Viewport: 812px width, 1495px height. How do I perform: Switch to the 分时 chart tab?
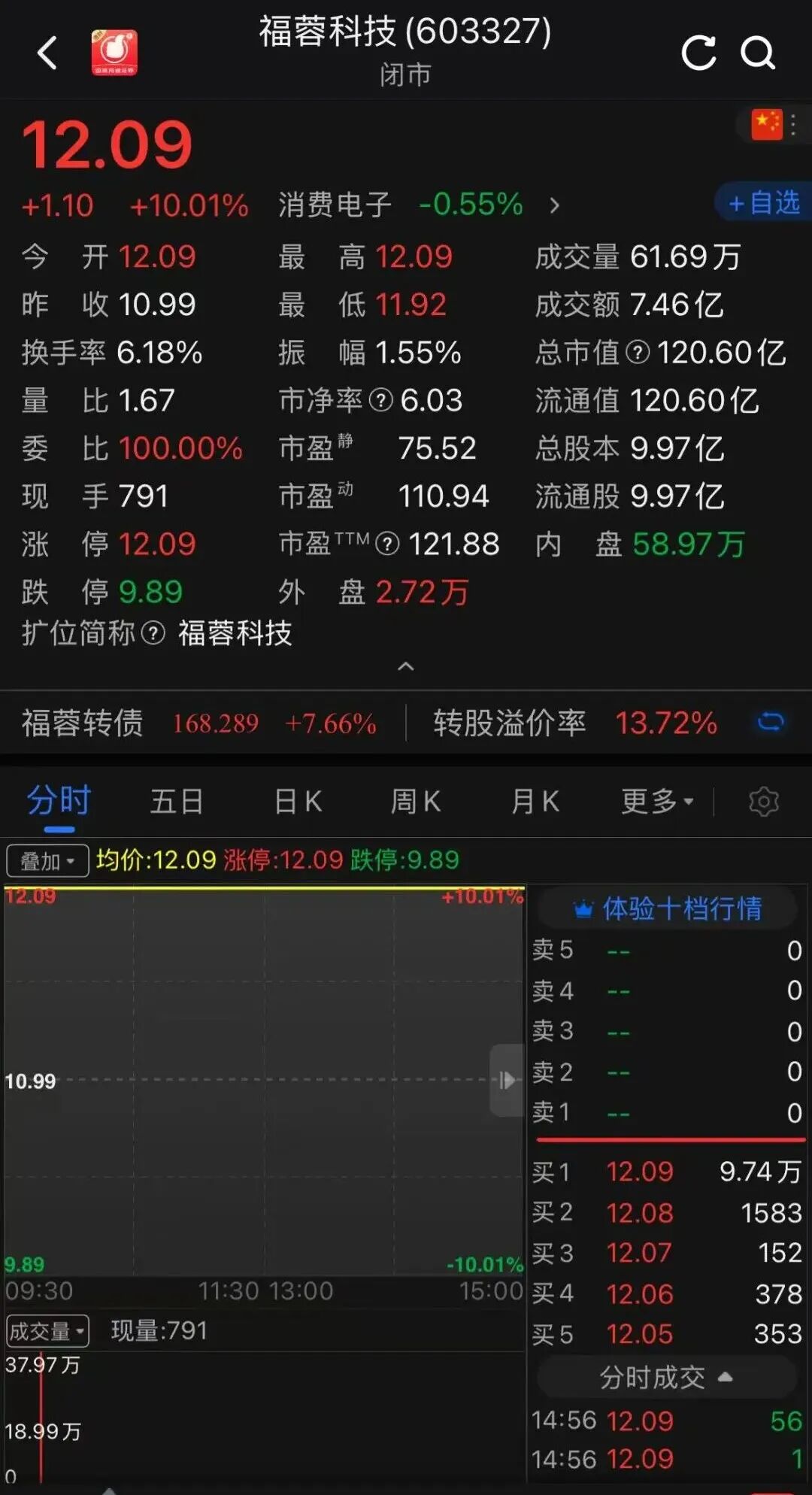pyautogui.click(x=59, y=802)
